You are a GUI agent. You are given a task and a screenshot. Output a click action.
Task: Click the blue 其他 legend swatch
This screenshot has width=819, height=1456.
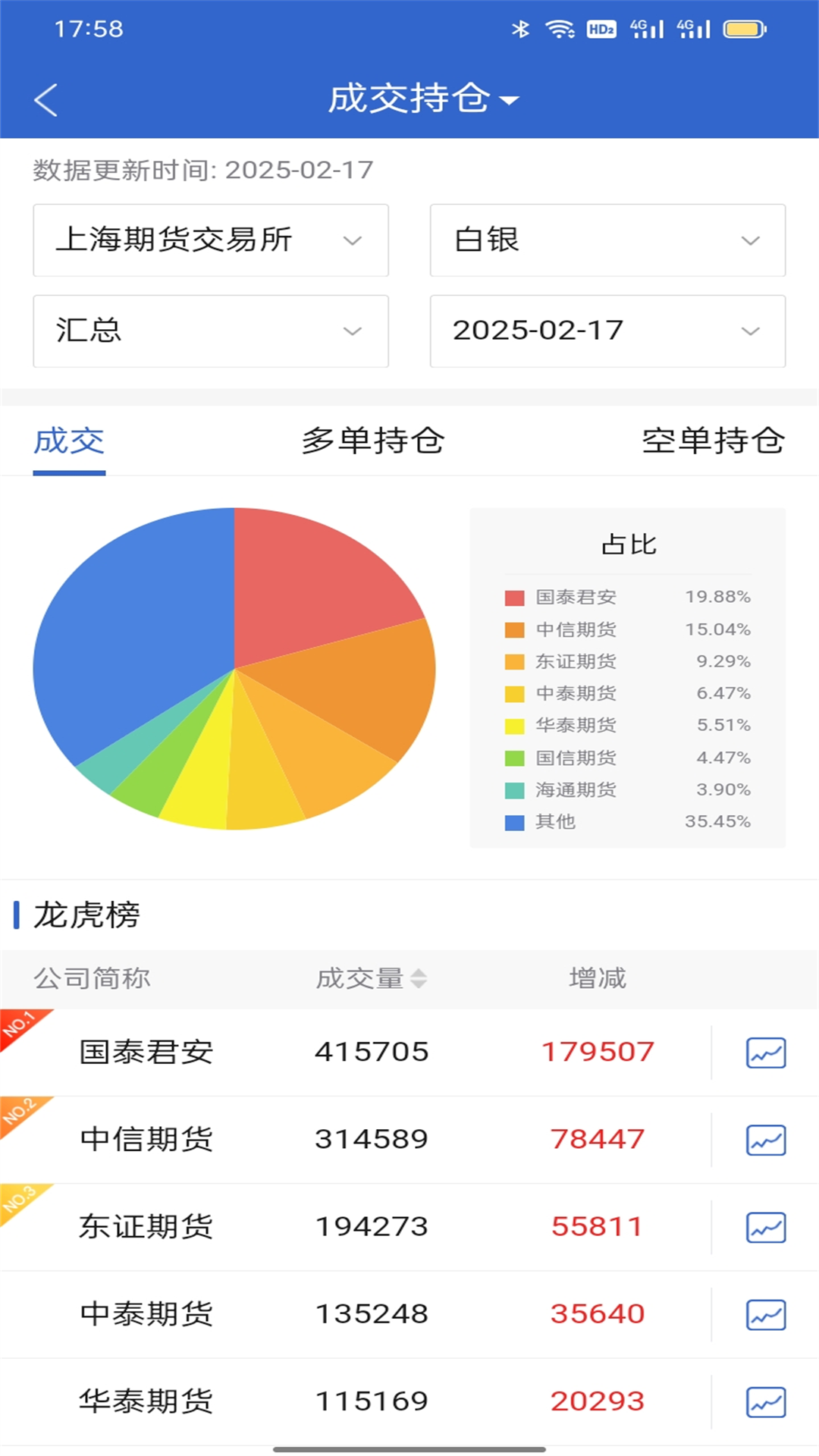[514, 821]
